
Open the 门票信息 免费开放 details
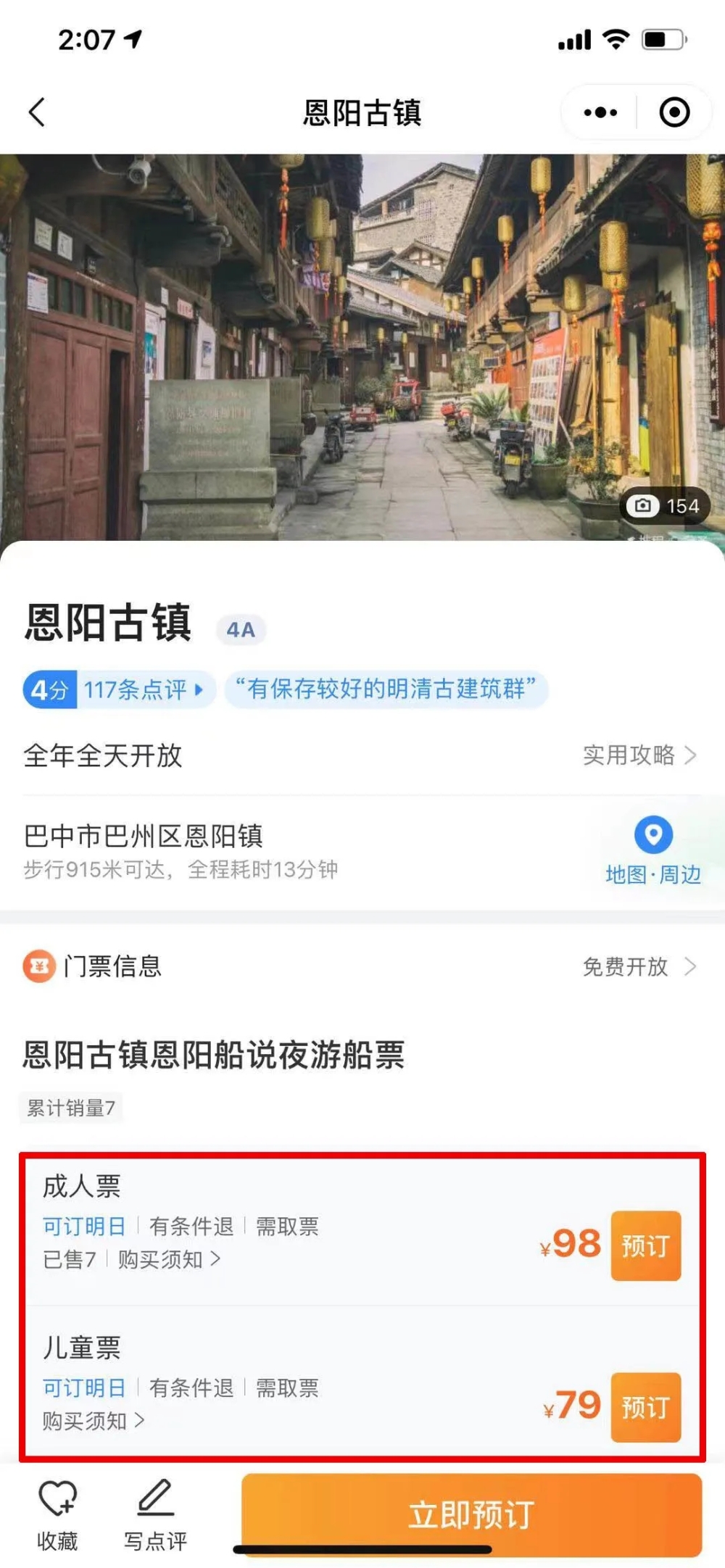point(638,966)
